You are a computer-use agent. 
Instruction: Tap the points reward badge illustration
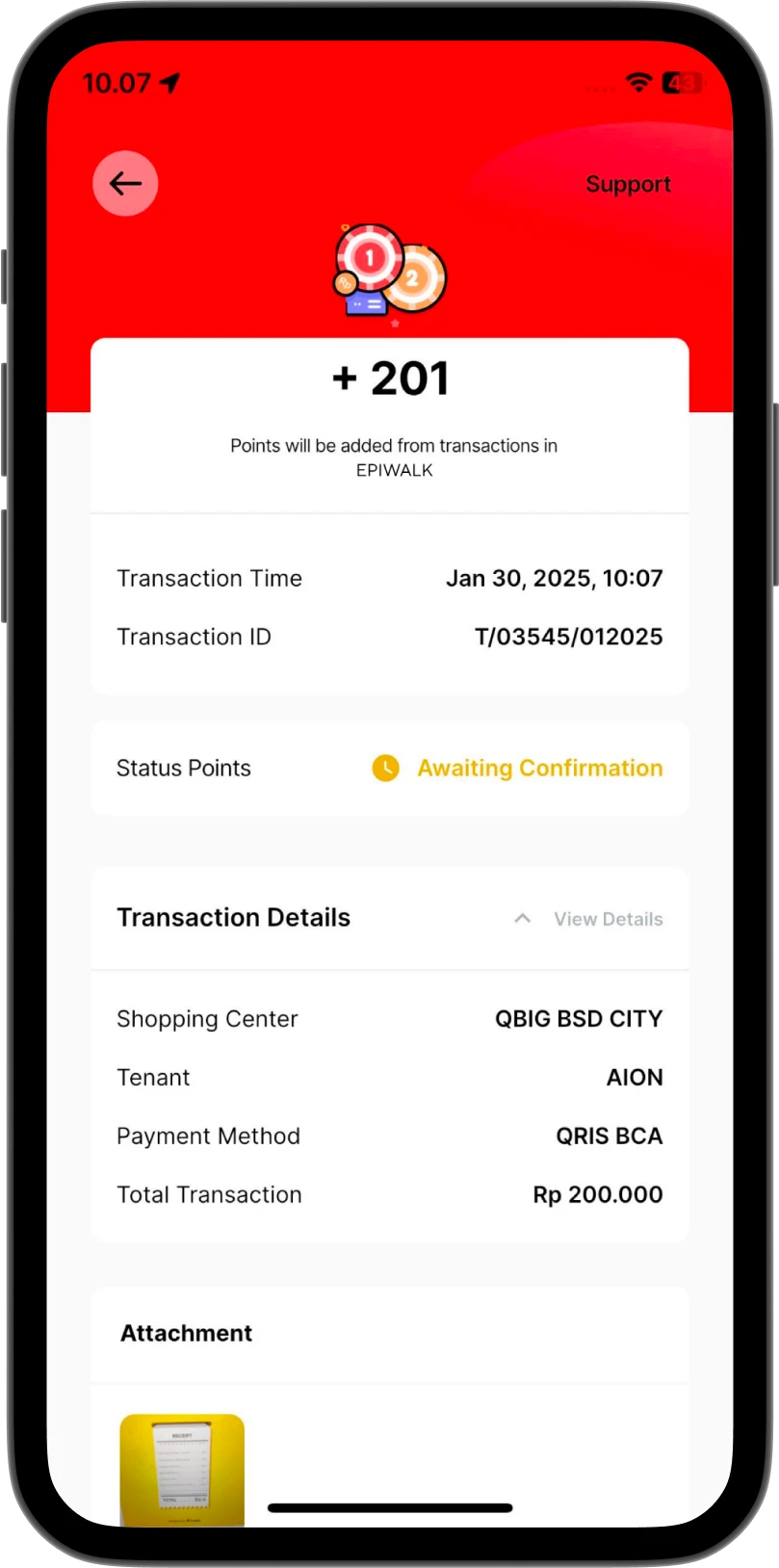point(389,273)
